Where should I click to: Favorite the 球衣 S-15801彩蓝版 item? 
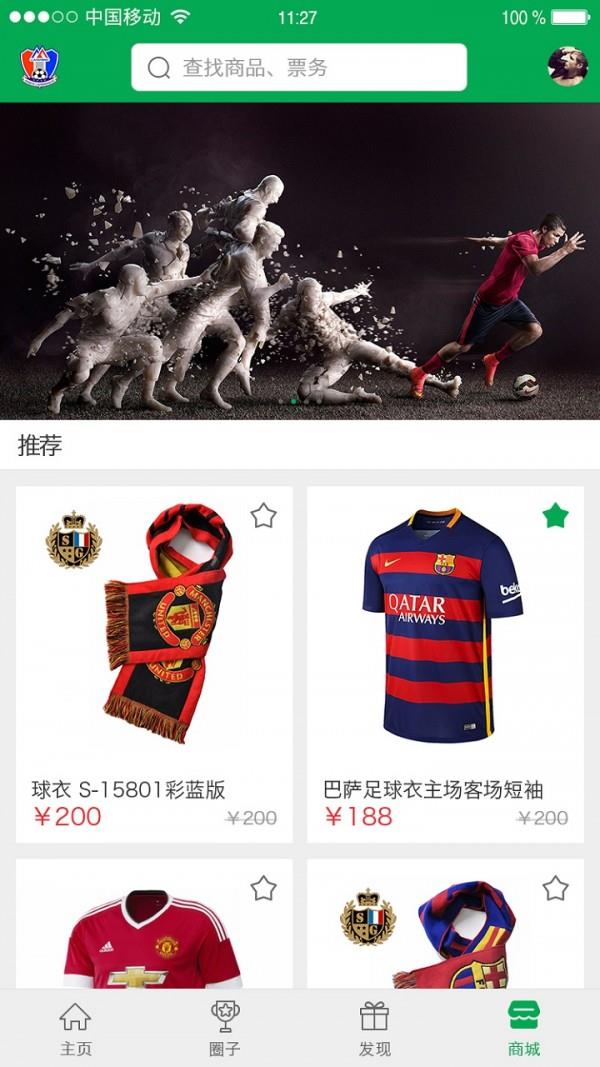(263, 516)
